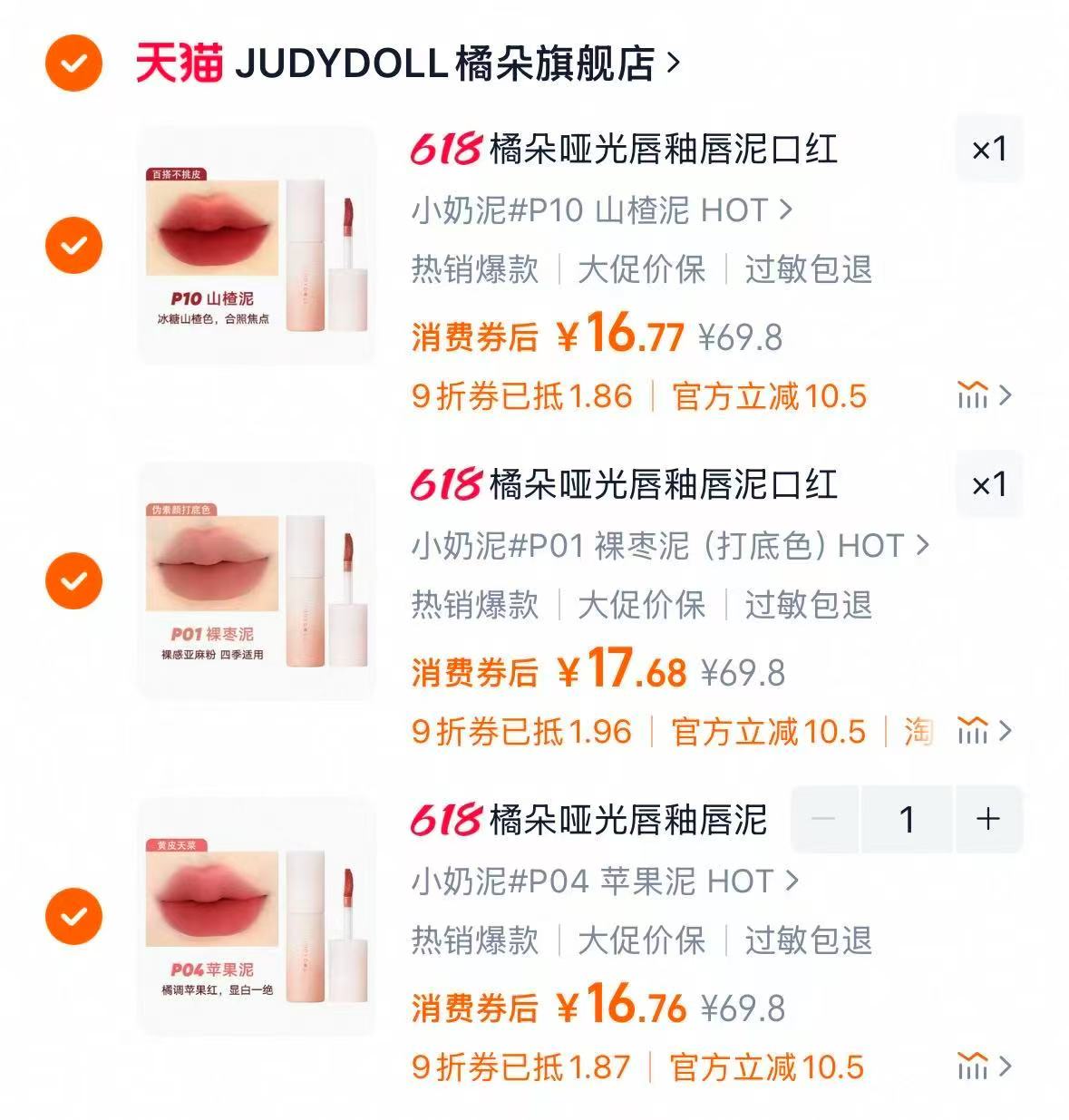Tap the ×1 quantity for P01 裸枣泥

point(988,484)
